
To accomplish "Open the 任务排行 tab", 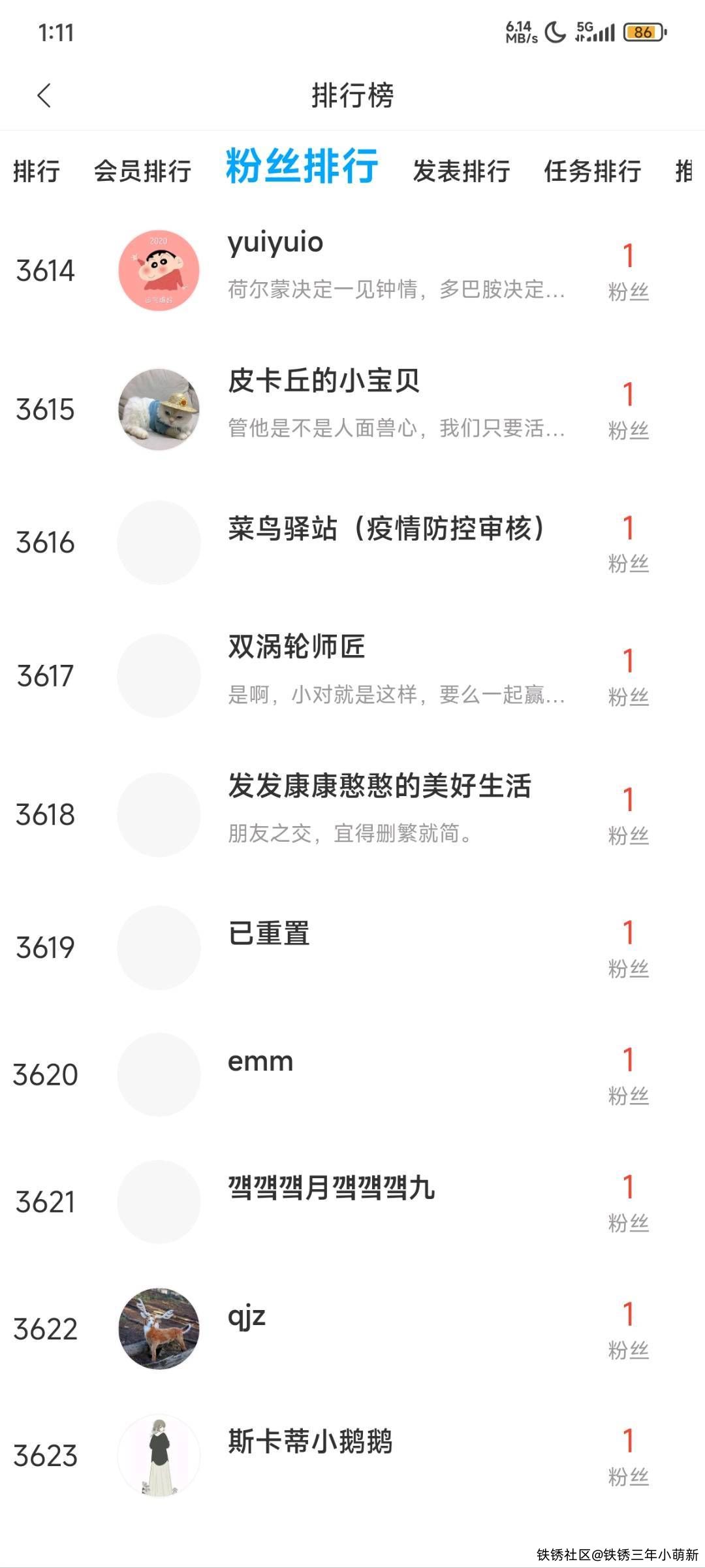I will pos(592,171).
